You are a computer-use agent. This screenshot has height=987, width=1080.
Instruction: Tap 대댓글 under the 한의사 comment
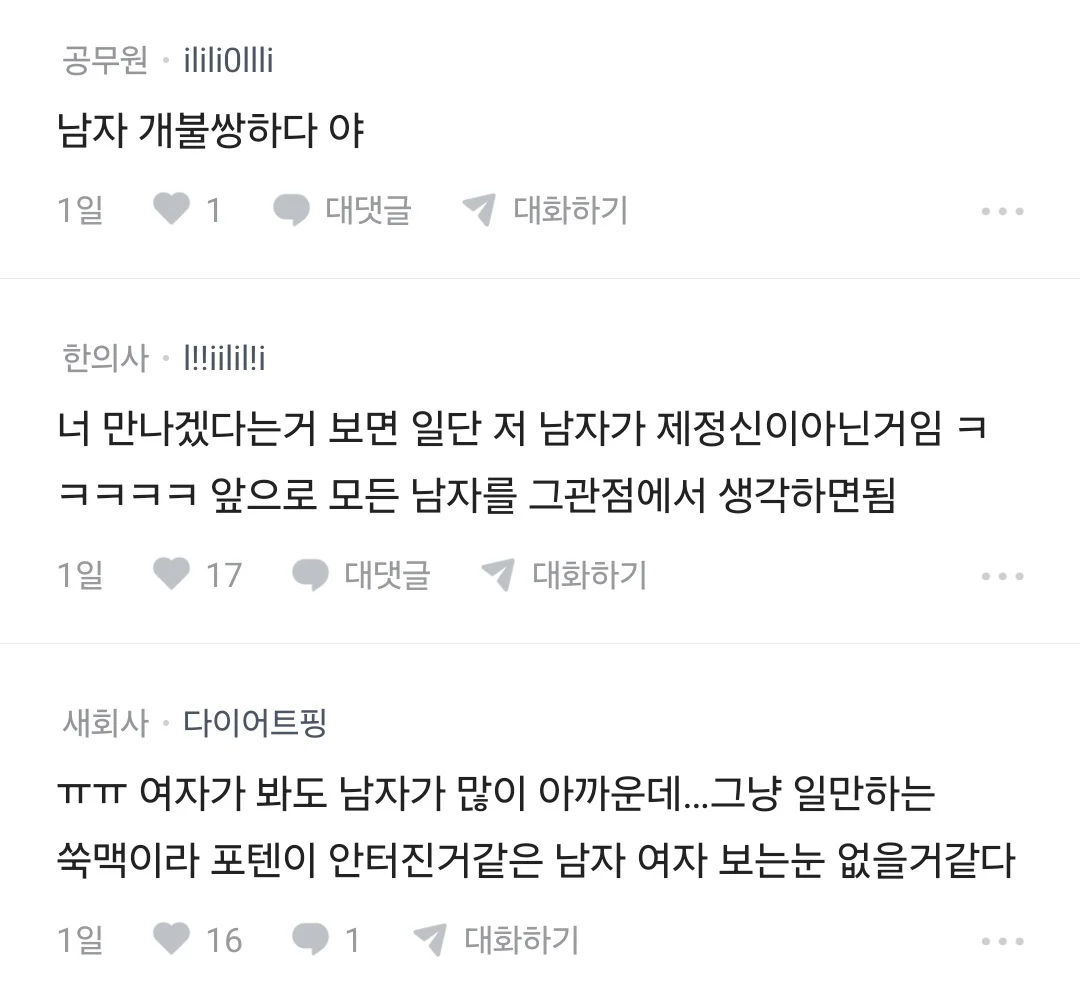tap(361, 575)
